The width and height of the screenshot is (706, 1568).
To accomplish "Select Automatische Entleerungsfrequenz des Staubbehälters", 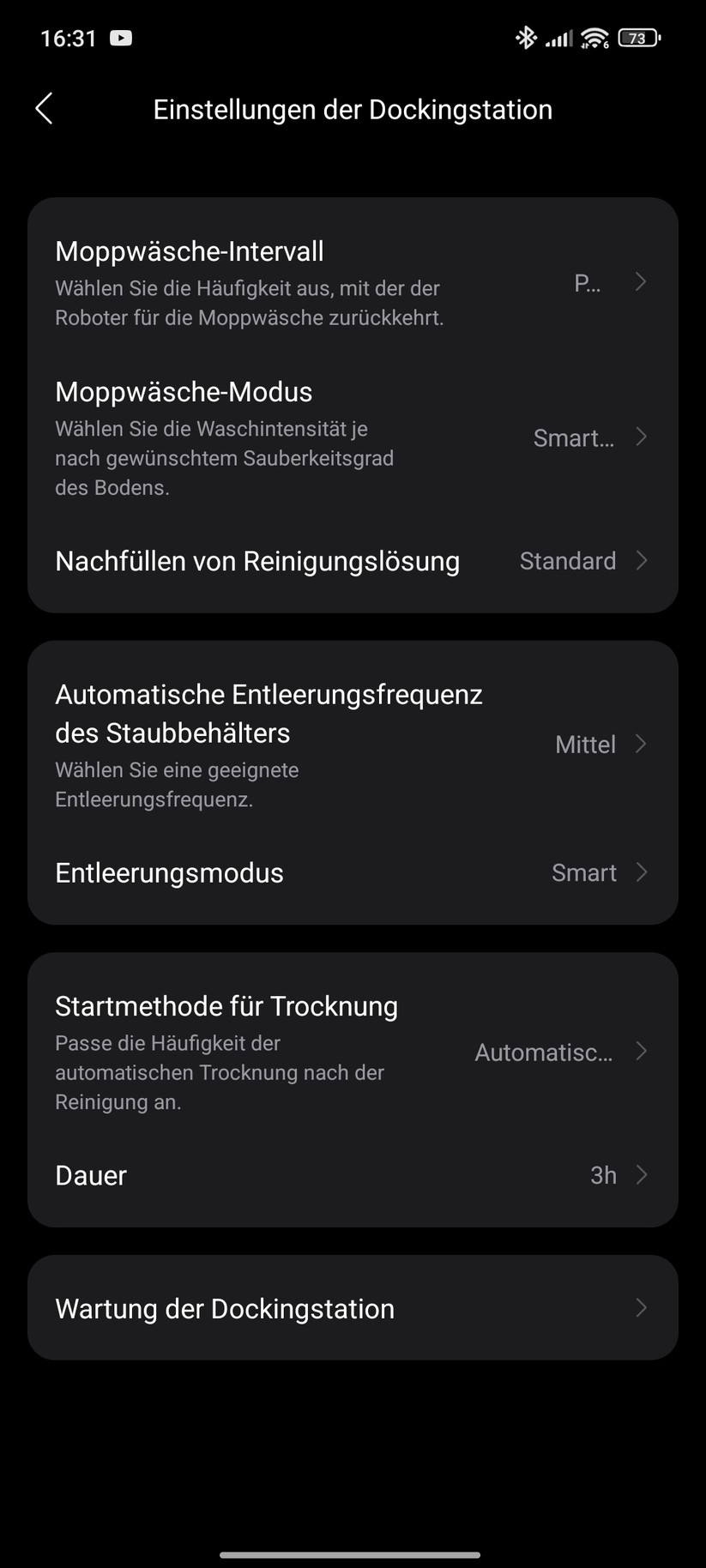I will coord(352,744).
